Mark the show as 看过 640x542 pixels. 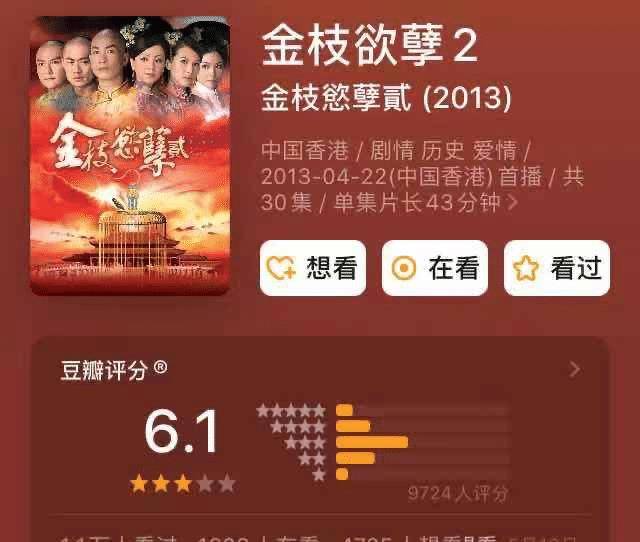click(x=557, y=268)
